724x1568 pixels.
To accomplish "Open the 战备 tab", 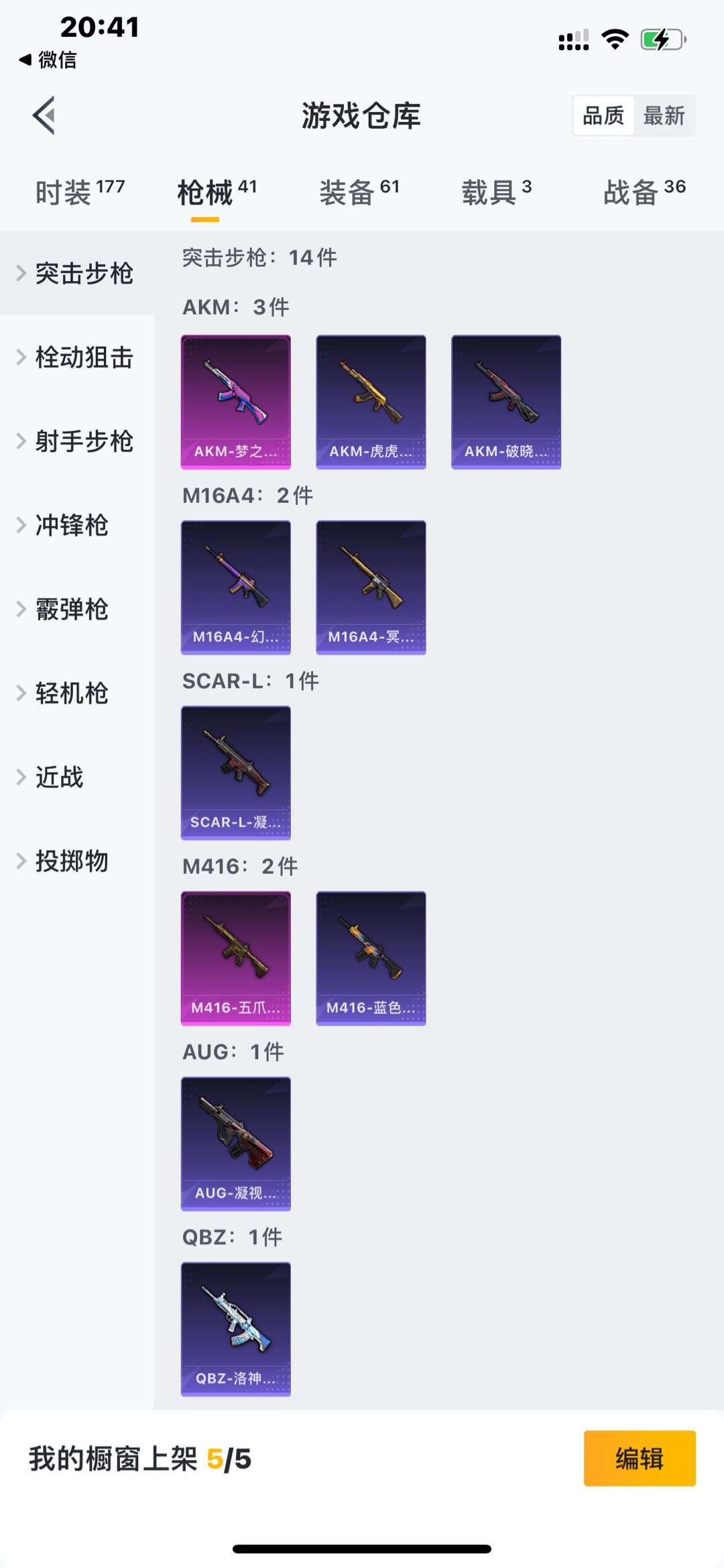I will pos(644,192).
